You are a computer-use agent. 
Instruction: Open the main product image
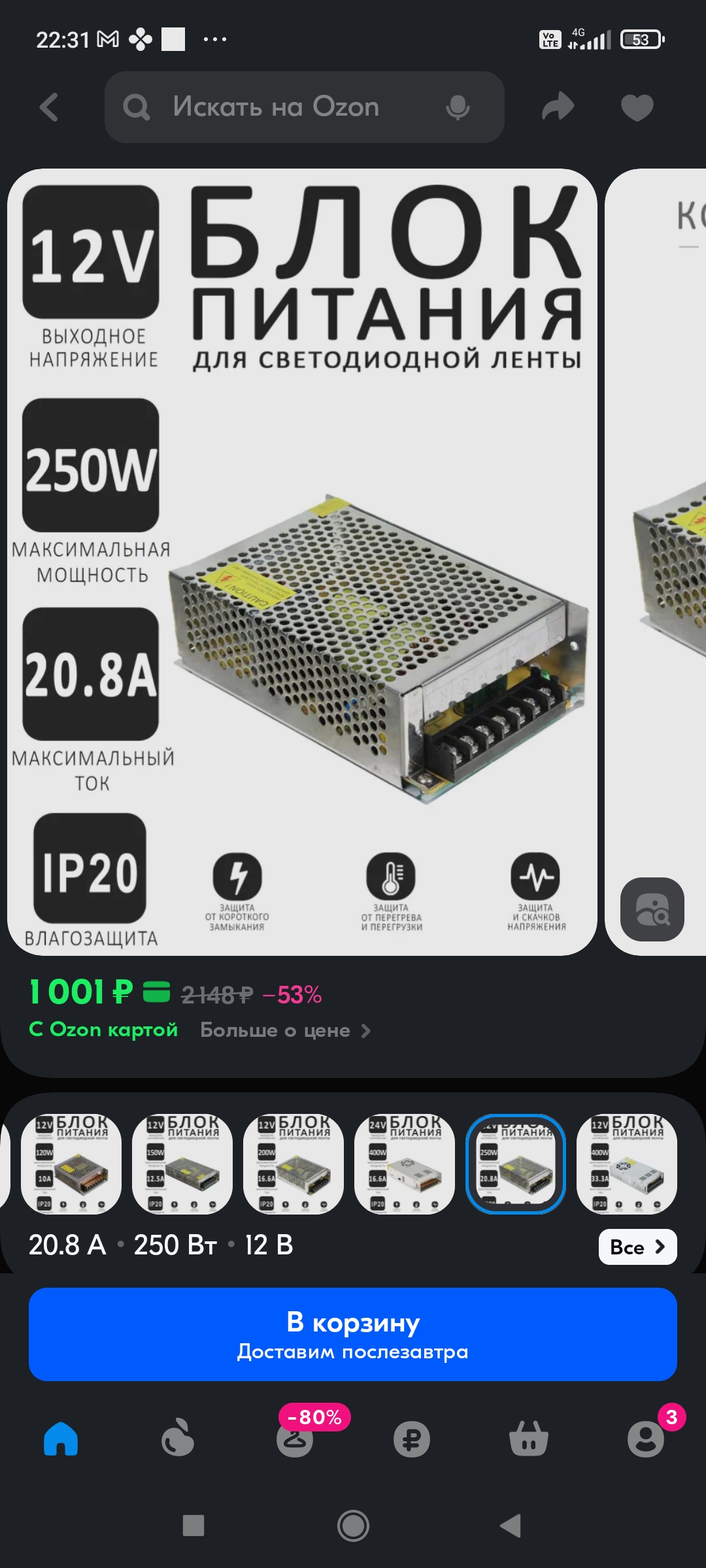point(302,562)
